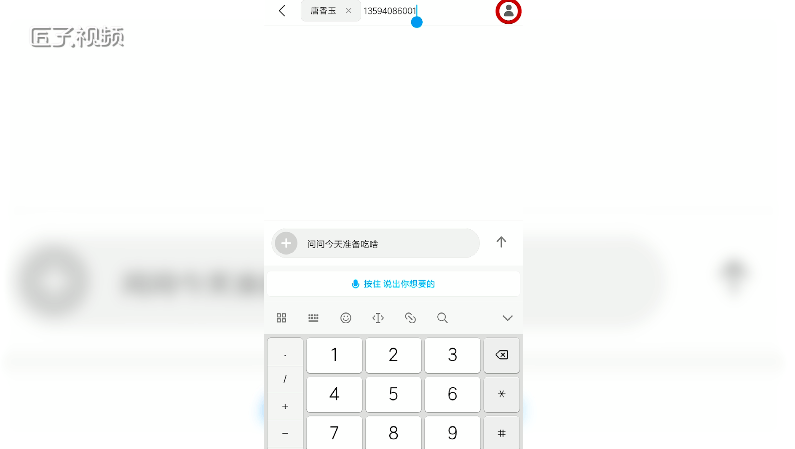Open the keyboard grid menu icon
795x449 pixels.
[281, 318]
